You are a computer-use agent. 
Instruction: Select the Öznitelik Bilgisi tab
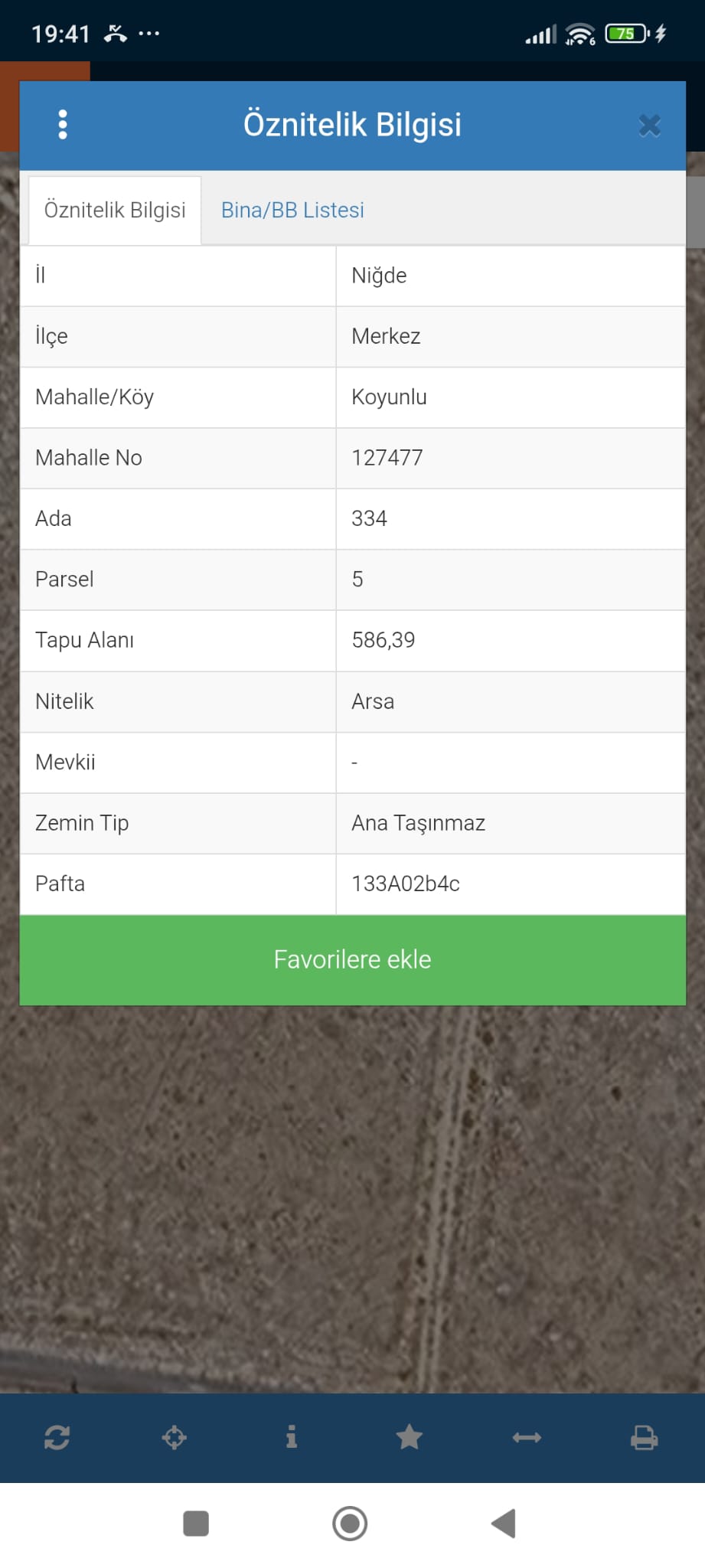coord(115,211)
